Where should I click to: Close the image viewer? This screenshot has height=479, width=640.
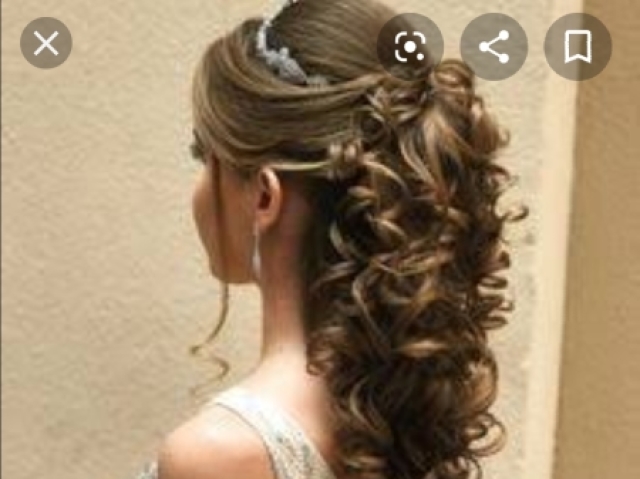pyautogui.click(x=46, y=43)
